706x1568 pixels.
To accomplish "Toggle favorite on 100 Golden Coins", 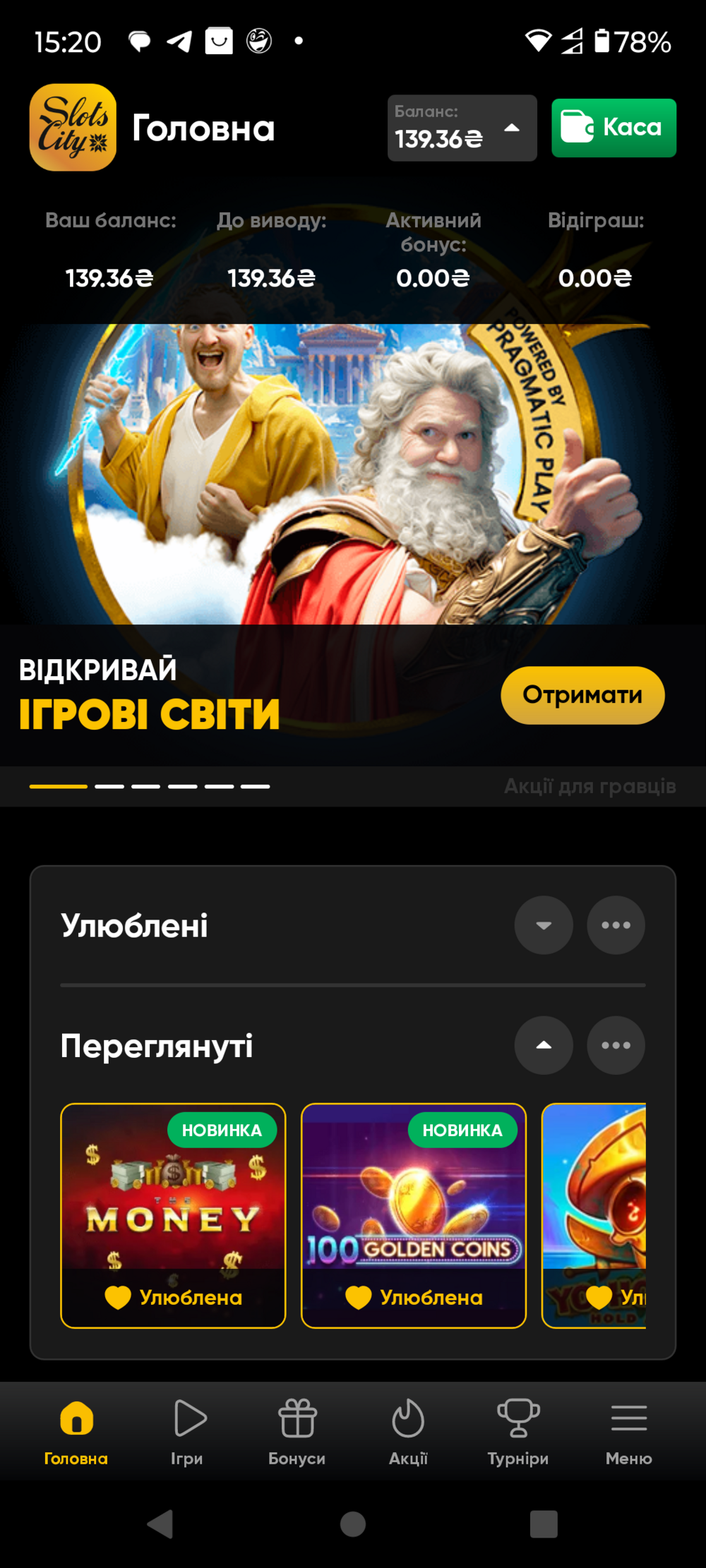I will coord(414,1297).
